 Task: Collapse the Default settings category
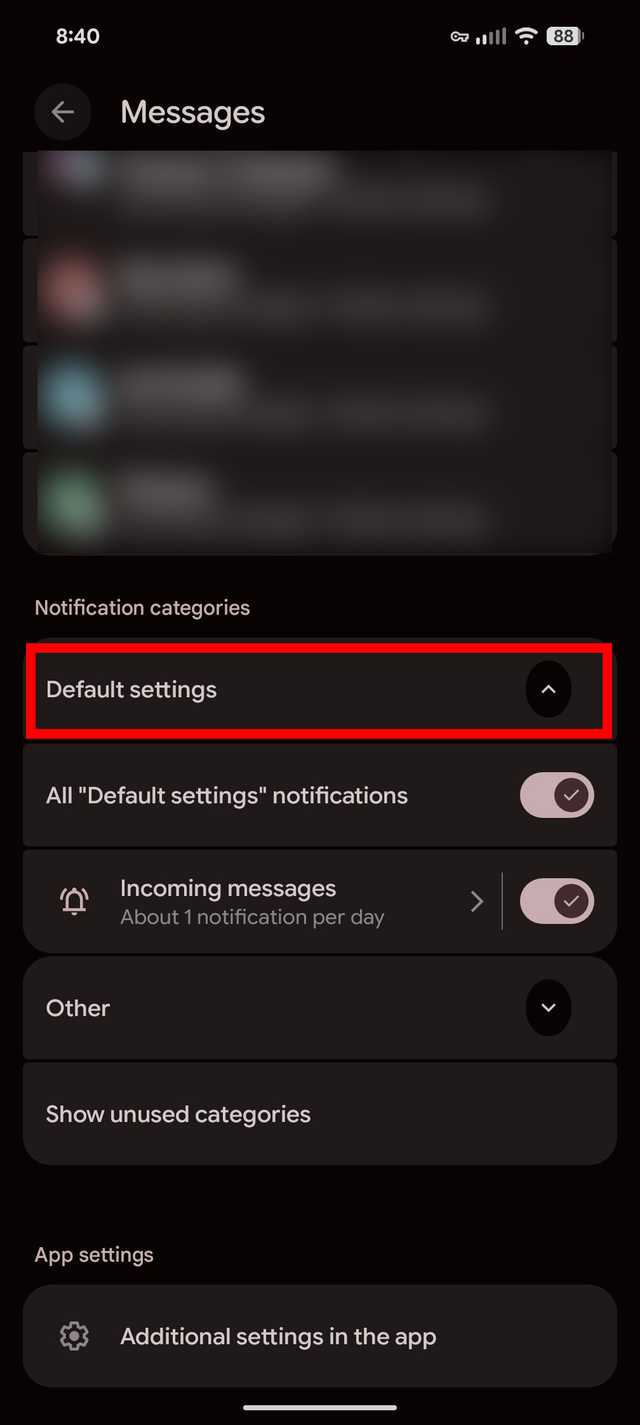(548, 689)
